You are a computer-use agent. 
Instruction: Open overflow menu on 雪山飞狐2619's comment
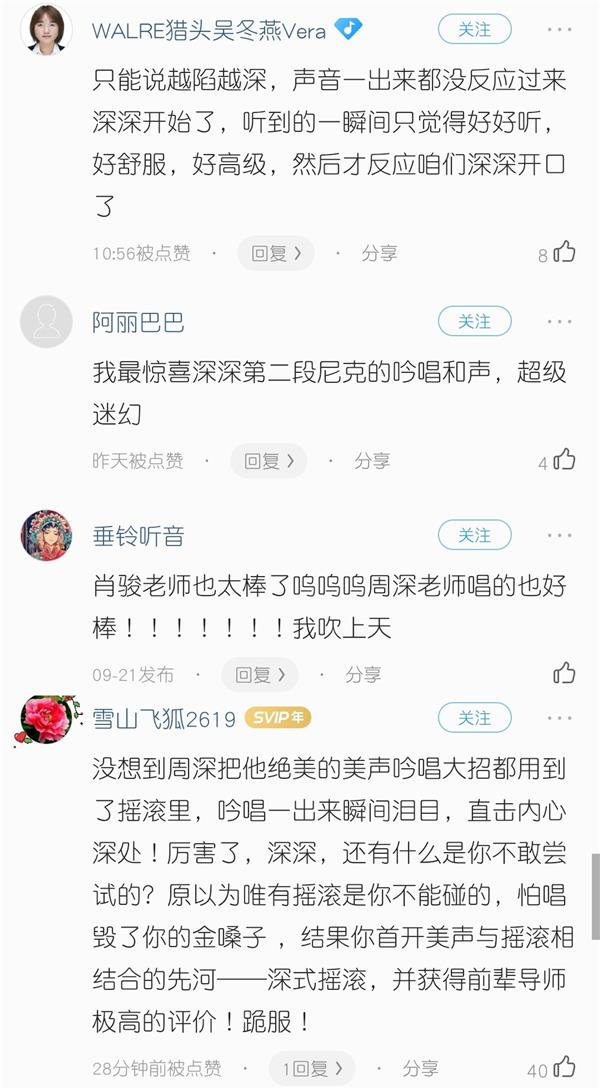click(559, 718)
